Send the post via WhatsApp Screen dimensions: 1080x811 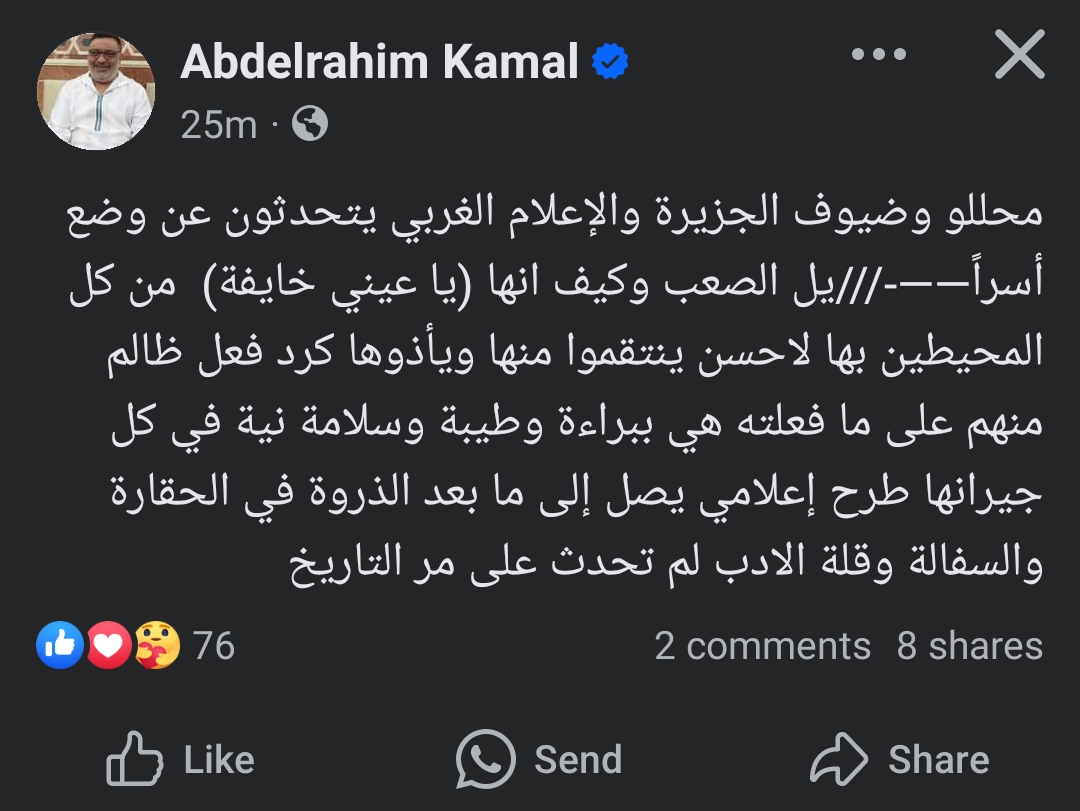point(540,760)
